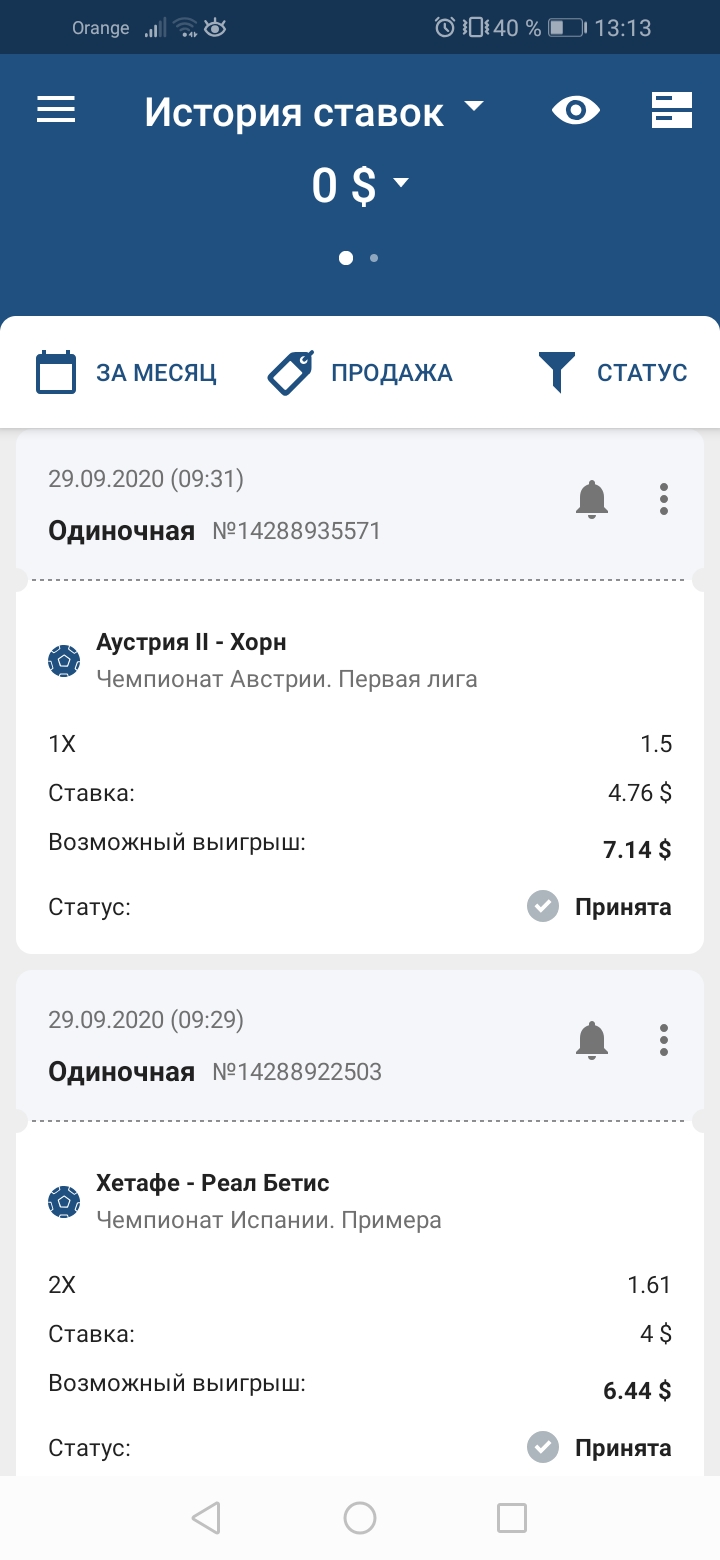Open the Аустрия II - Хорн bet card

[x=360, y=766]
